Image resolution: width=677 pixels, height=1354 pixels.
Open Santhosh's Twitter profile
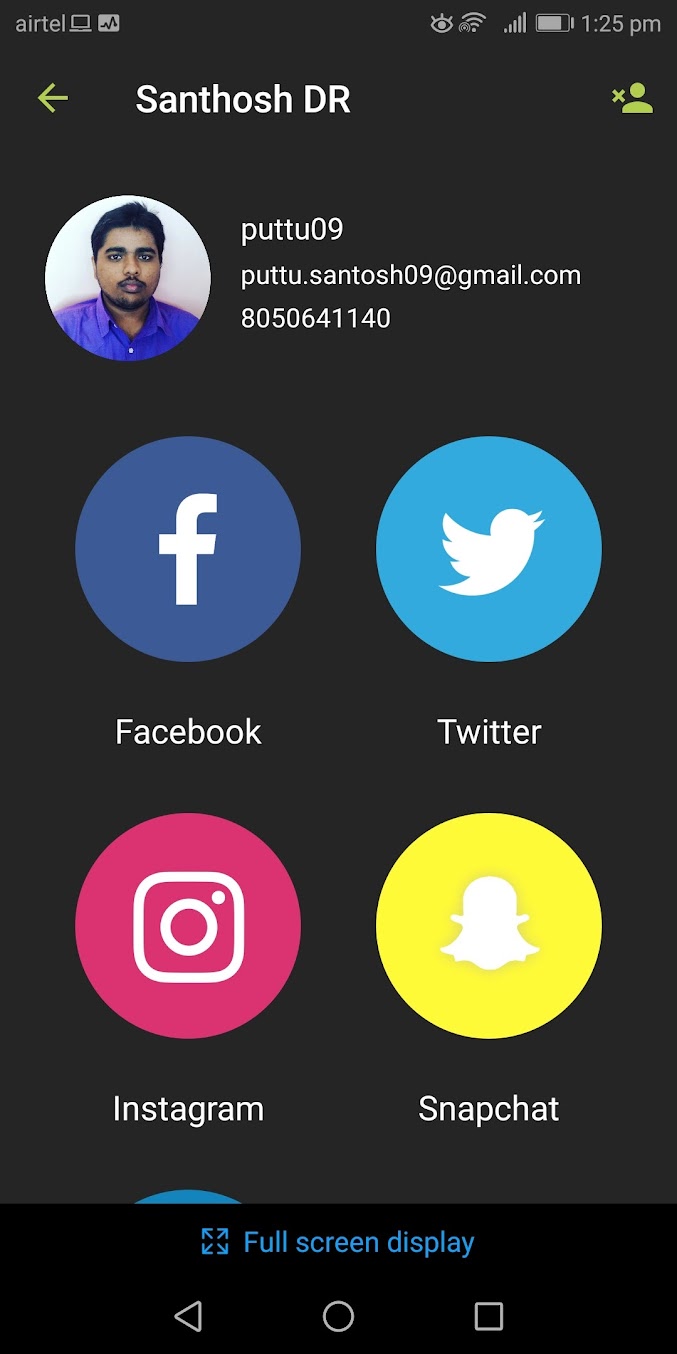489,549
